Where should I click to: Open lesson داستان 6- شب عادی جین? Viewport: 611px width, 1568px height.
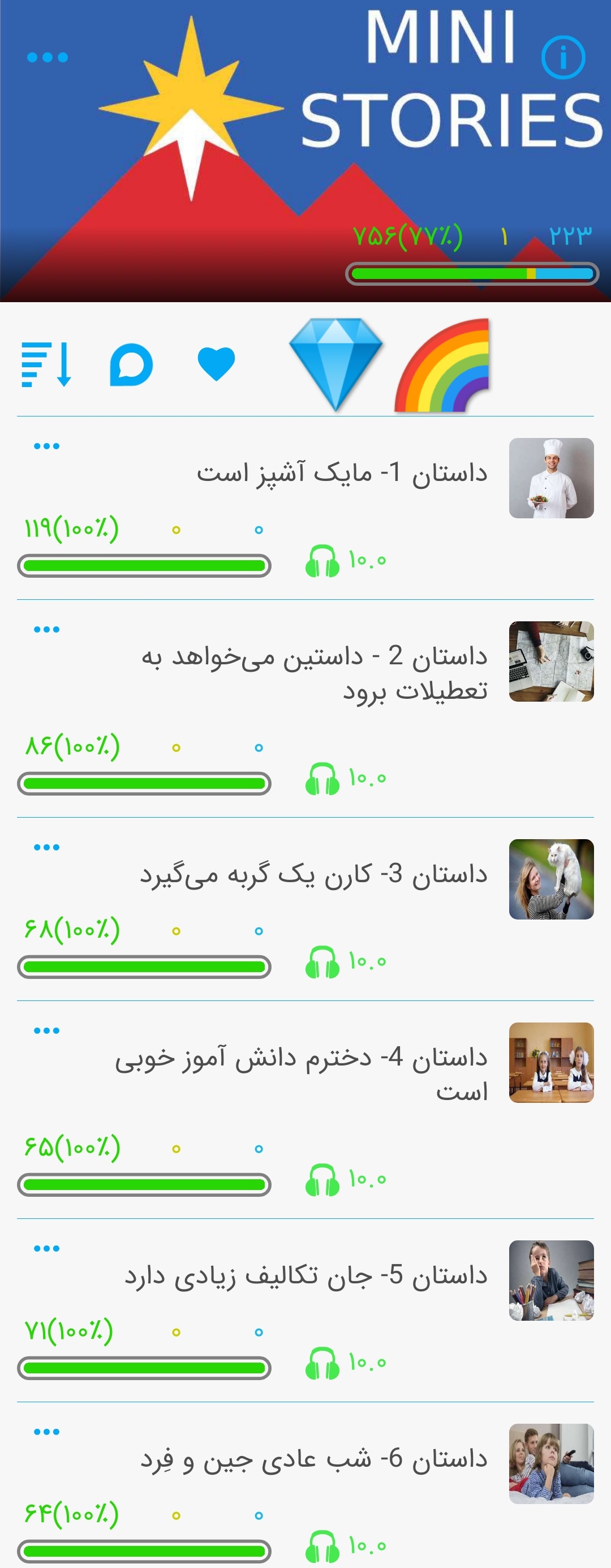pyautogui.click(x=314, y=1458)
